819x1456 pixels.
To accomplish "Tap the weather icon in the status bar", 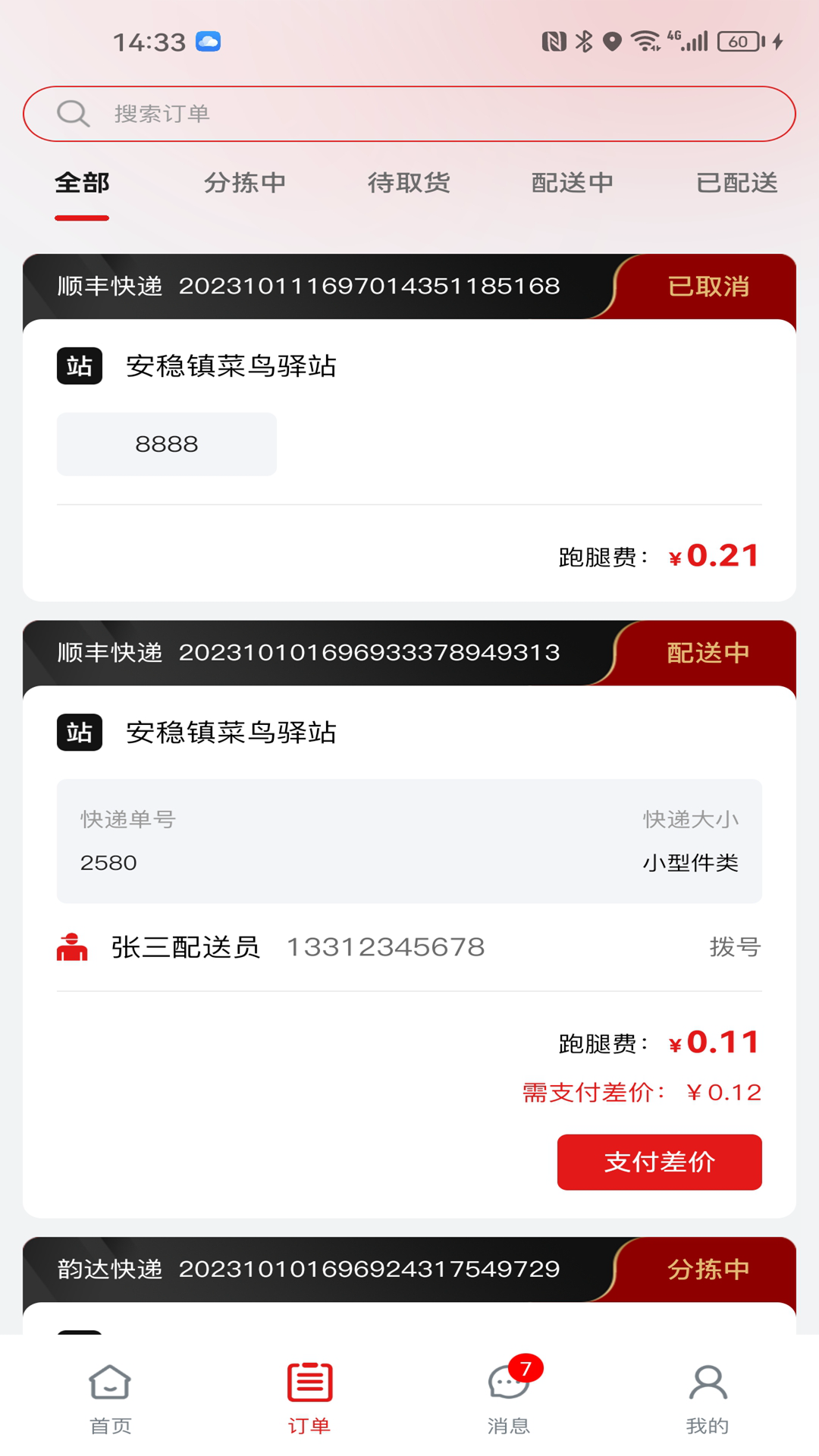I will (208, 42).
